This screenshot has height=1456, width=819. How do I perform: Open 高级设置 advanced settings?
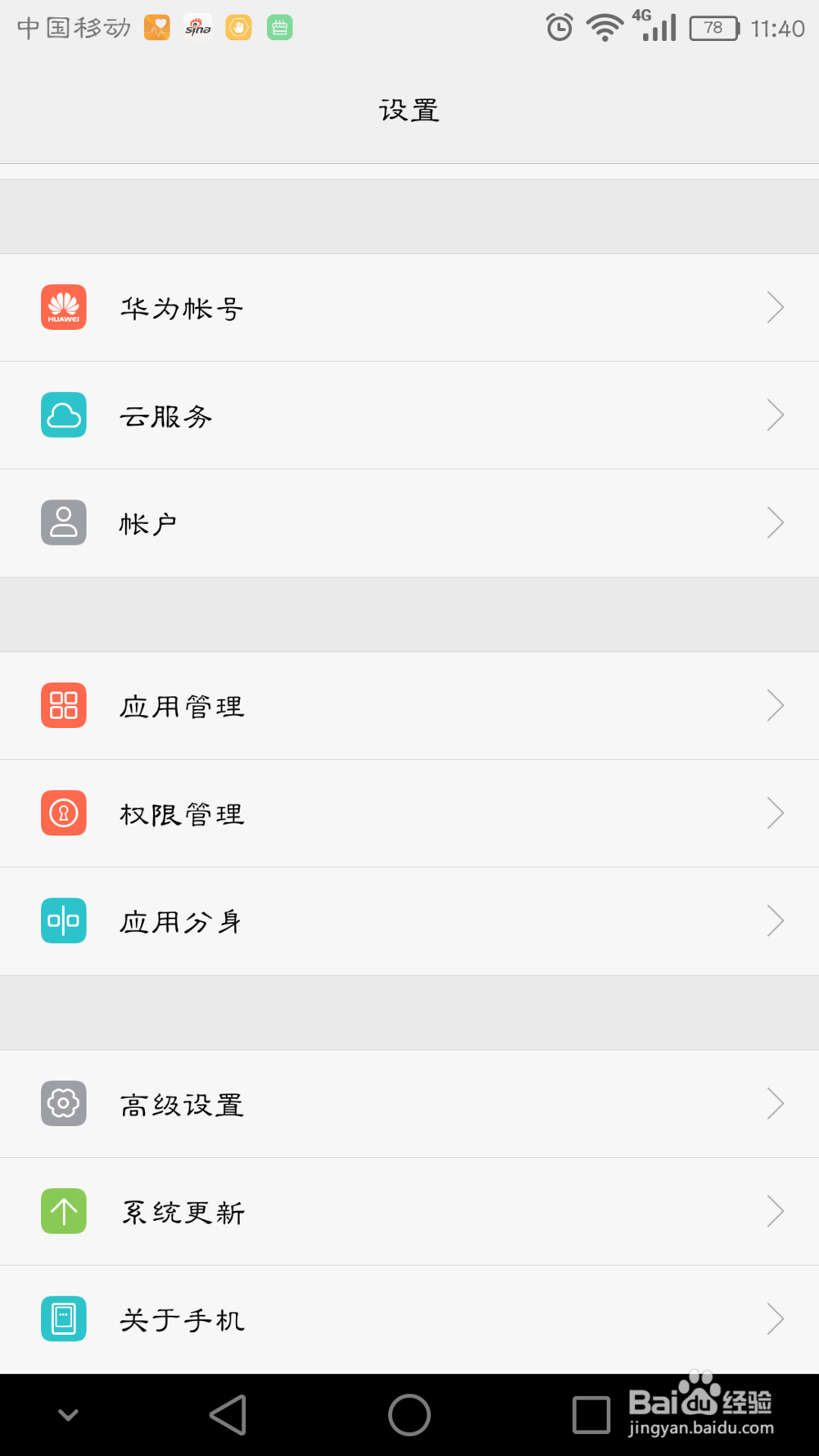coord(409,1104)
